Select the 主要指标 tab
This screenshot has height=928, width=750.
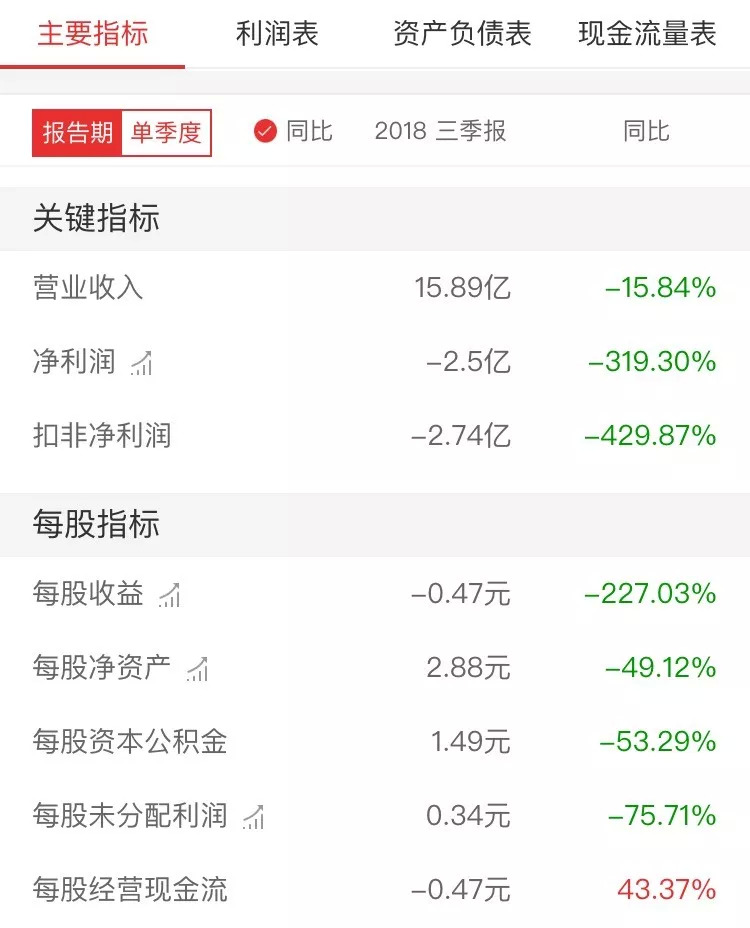coord(92,34)
